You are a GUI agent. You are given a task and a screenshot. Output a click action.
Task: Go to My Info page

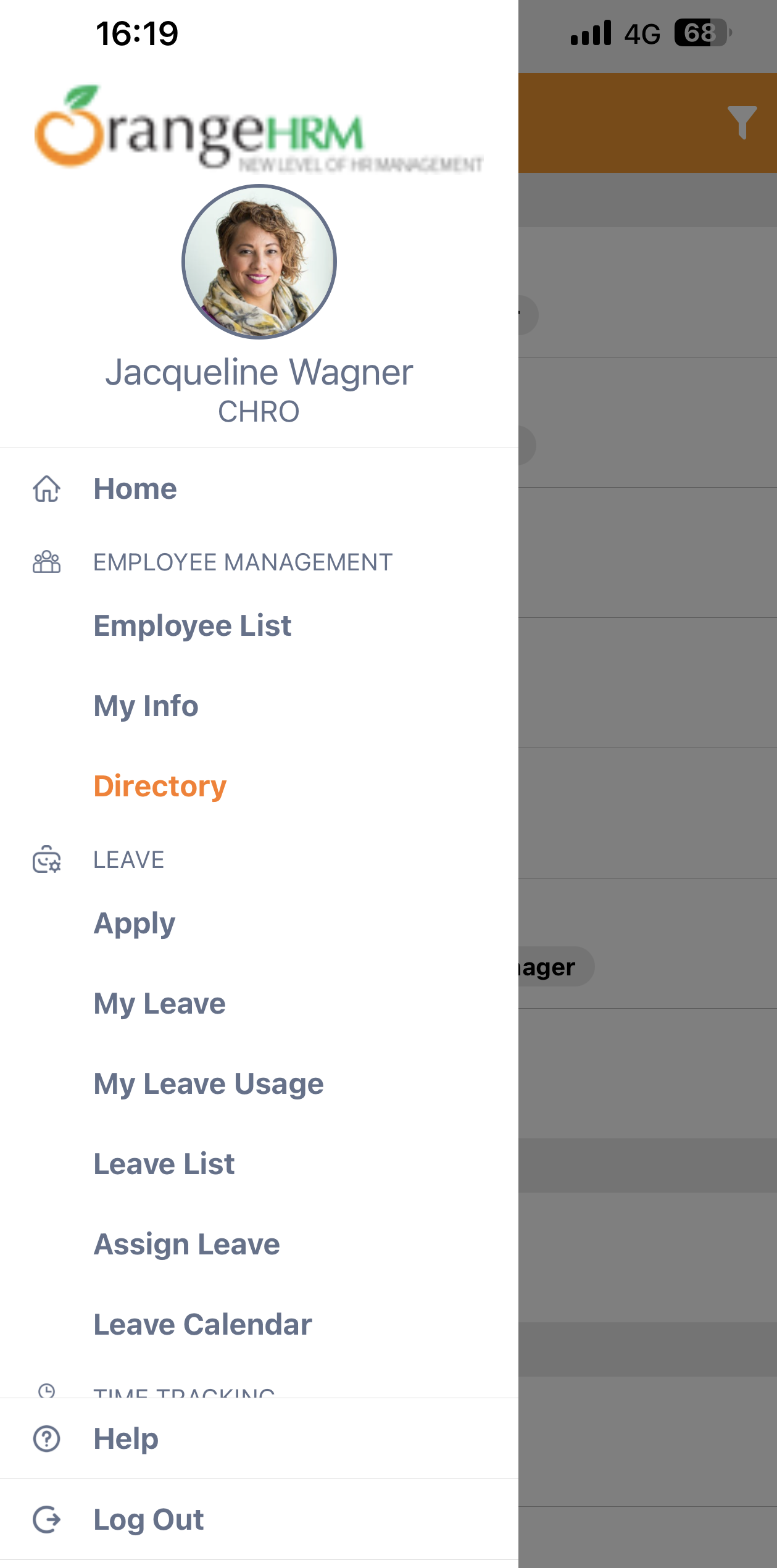(146, 706)
